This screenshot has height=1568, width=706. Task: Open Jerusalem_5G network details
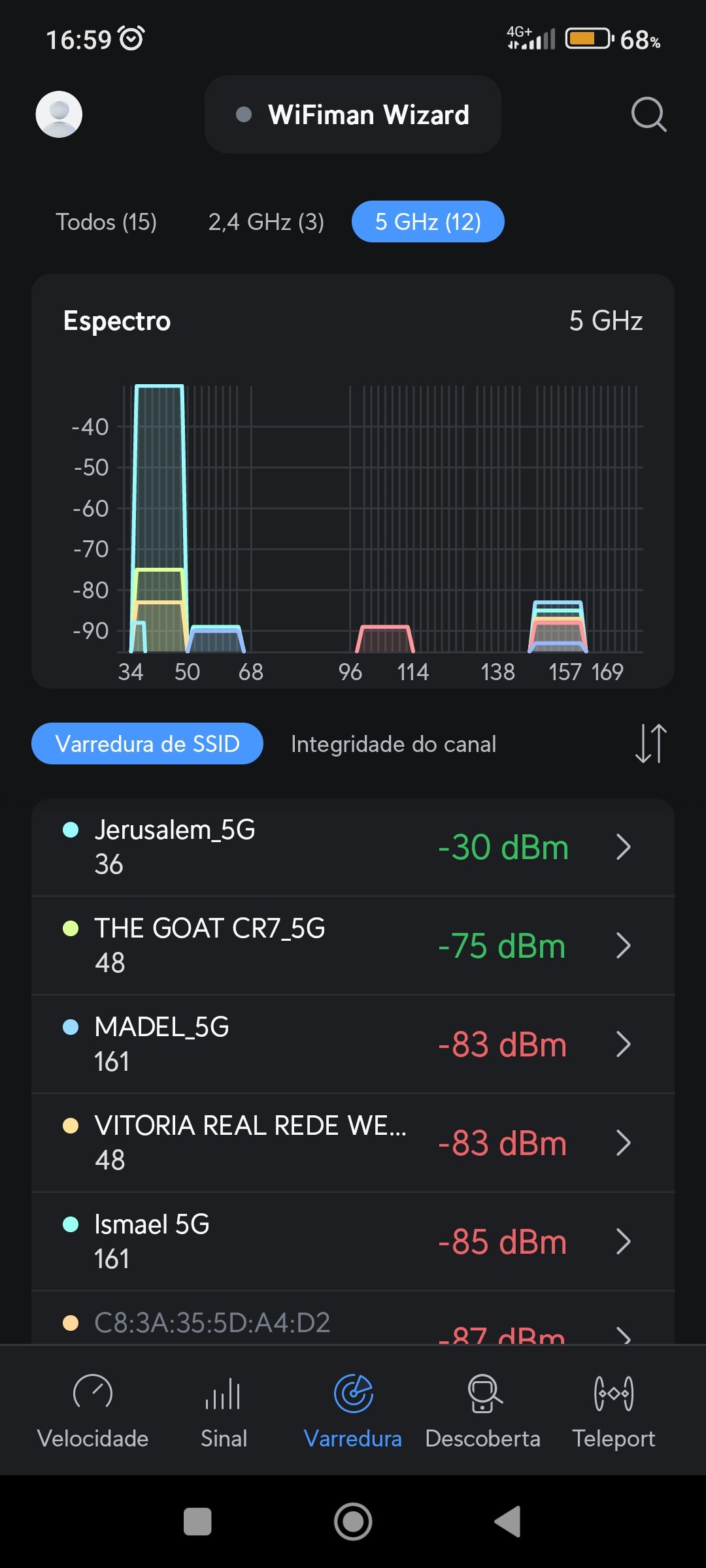tap(353, 847)
